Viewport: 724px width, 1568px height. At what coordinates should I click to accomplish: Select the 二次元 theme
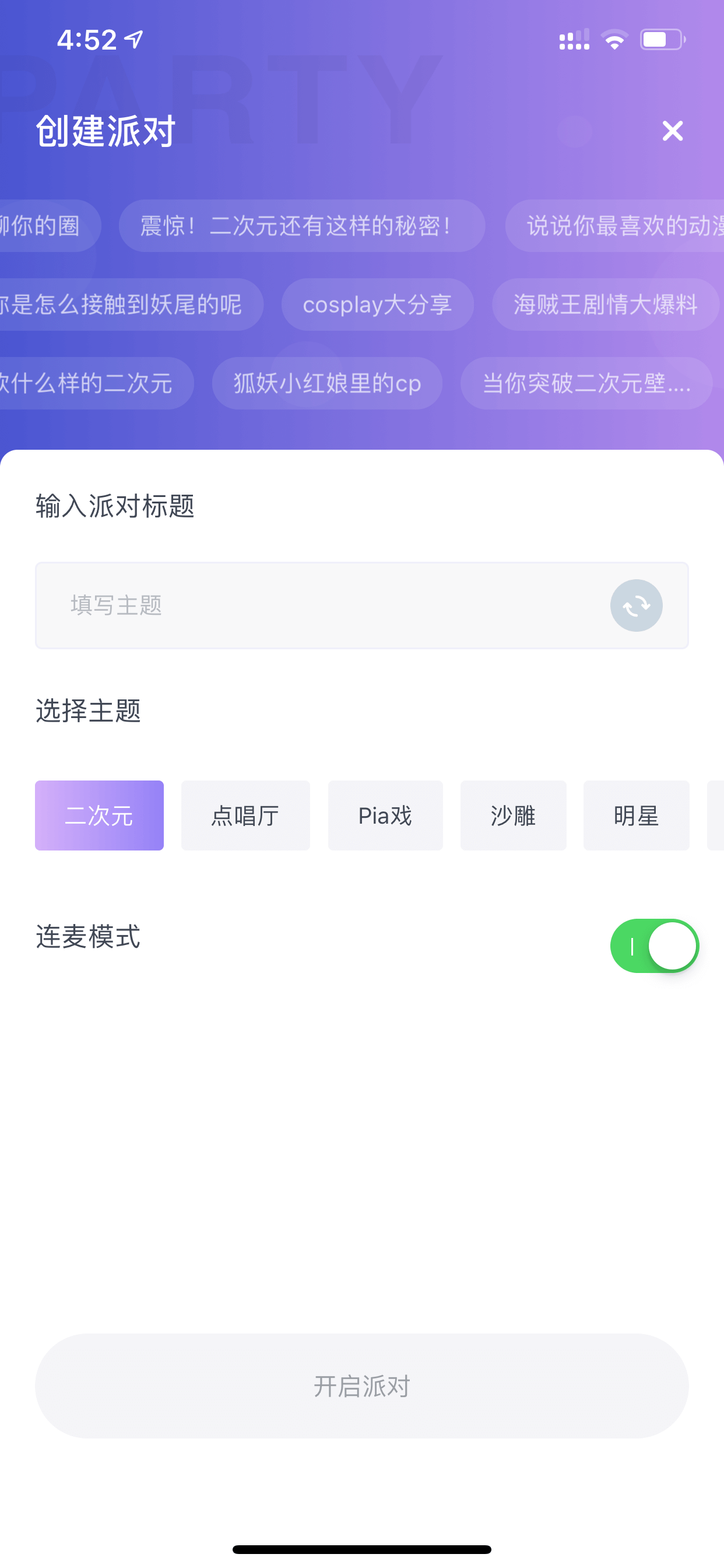[x=99, y=815]
